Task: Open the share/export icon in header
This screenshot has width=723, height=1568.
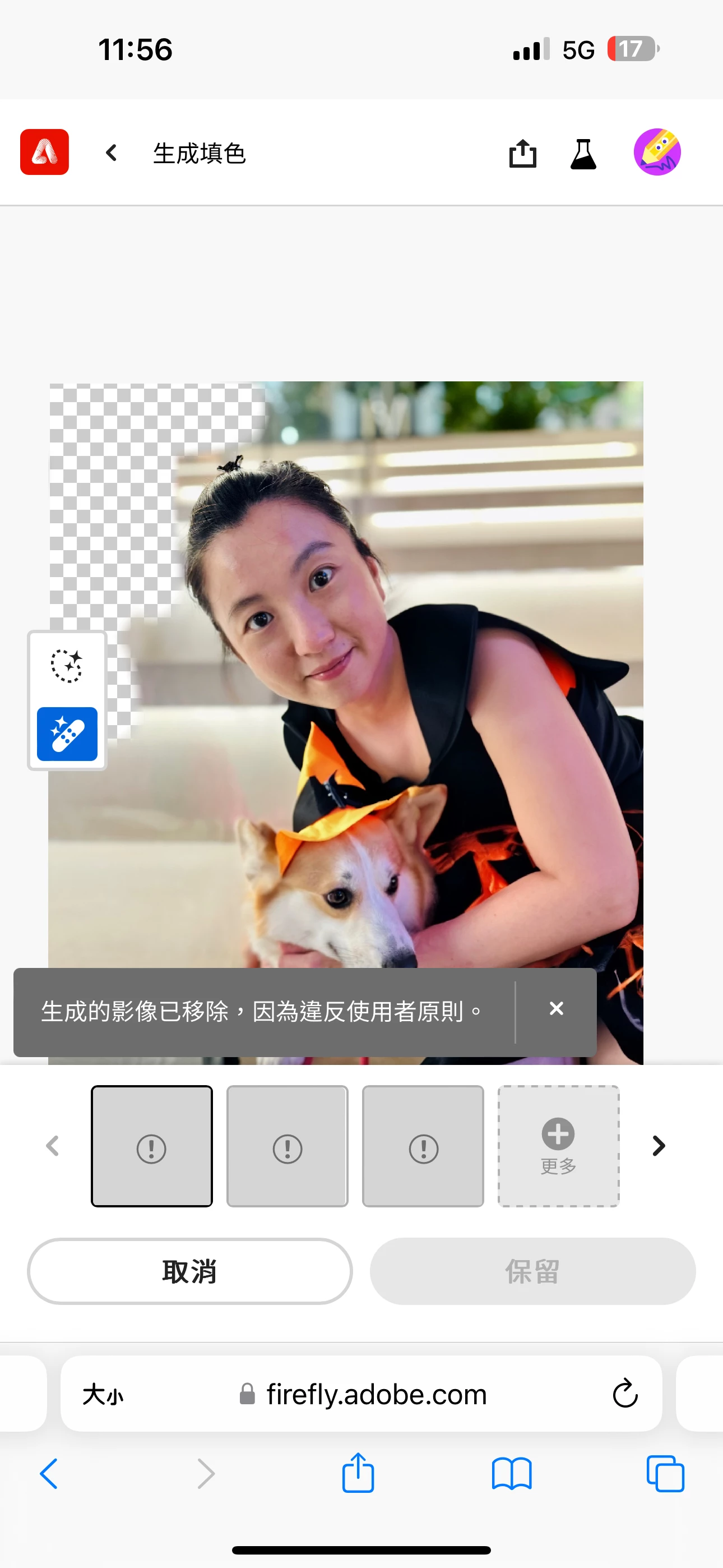Action: tap(522, 154)
